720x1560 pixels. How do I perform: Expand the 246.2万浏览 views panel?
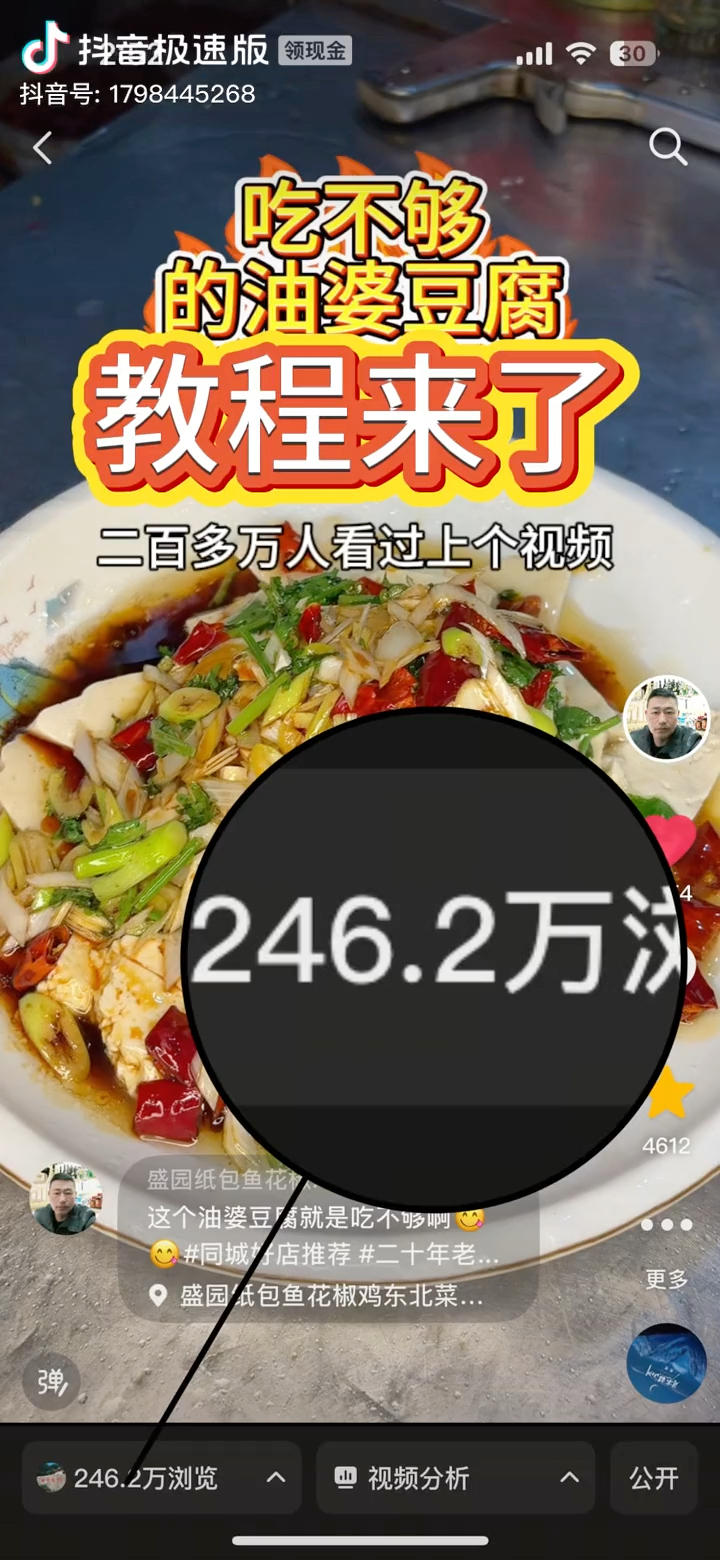coord(161,1477)
